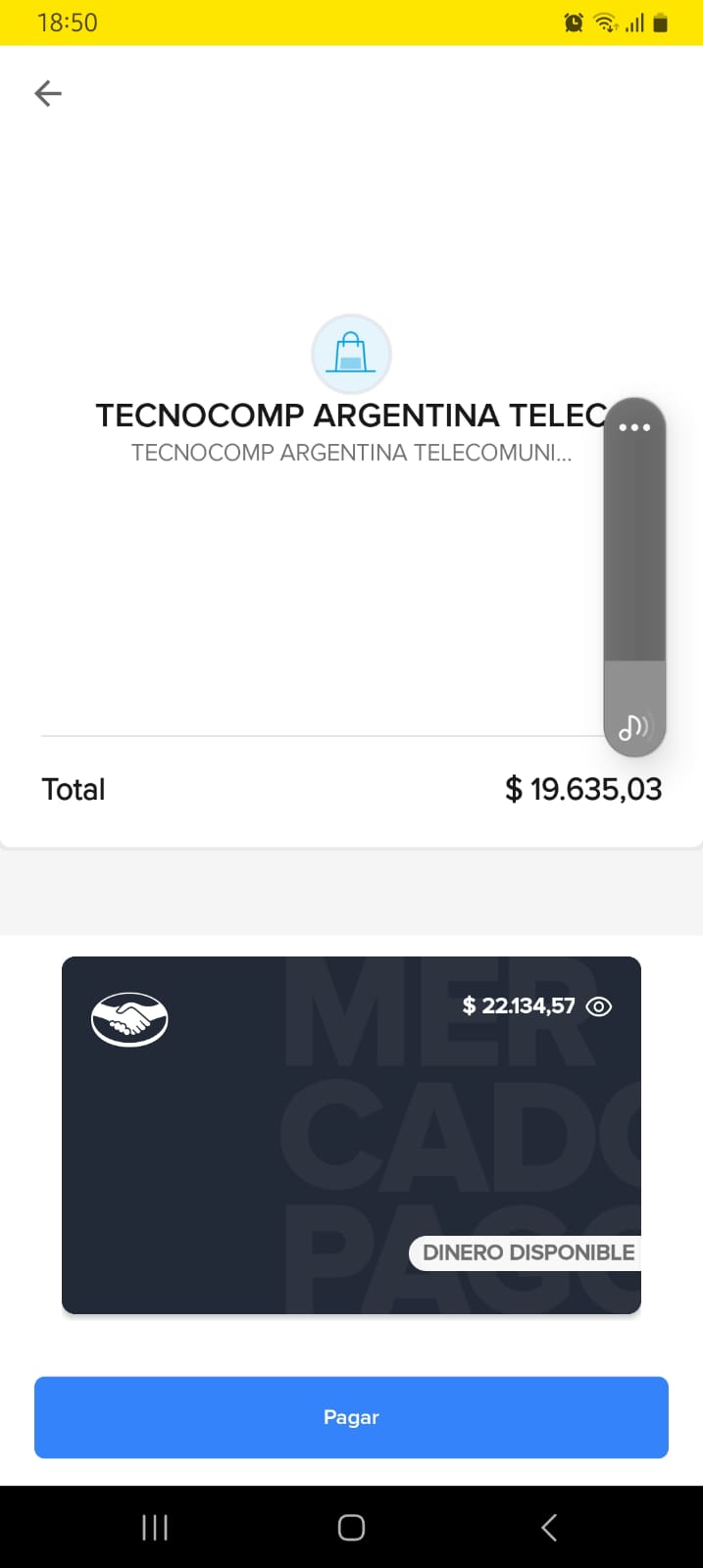Go back using the top arrow
The width and height of the screenshot is (703, 1568).
[x=48, y=93]
